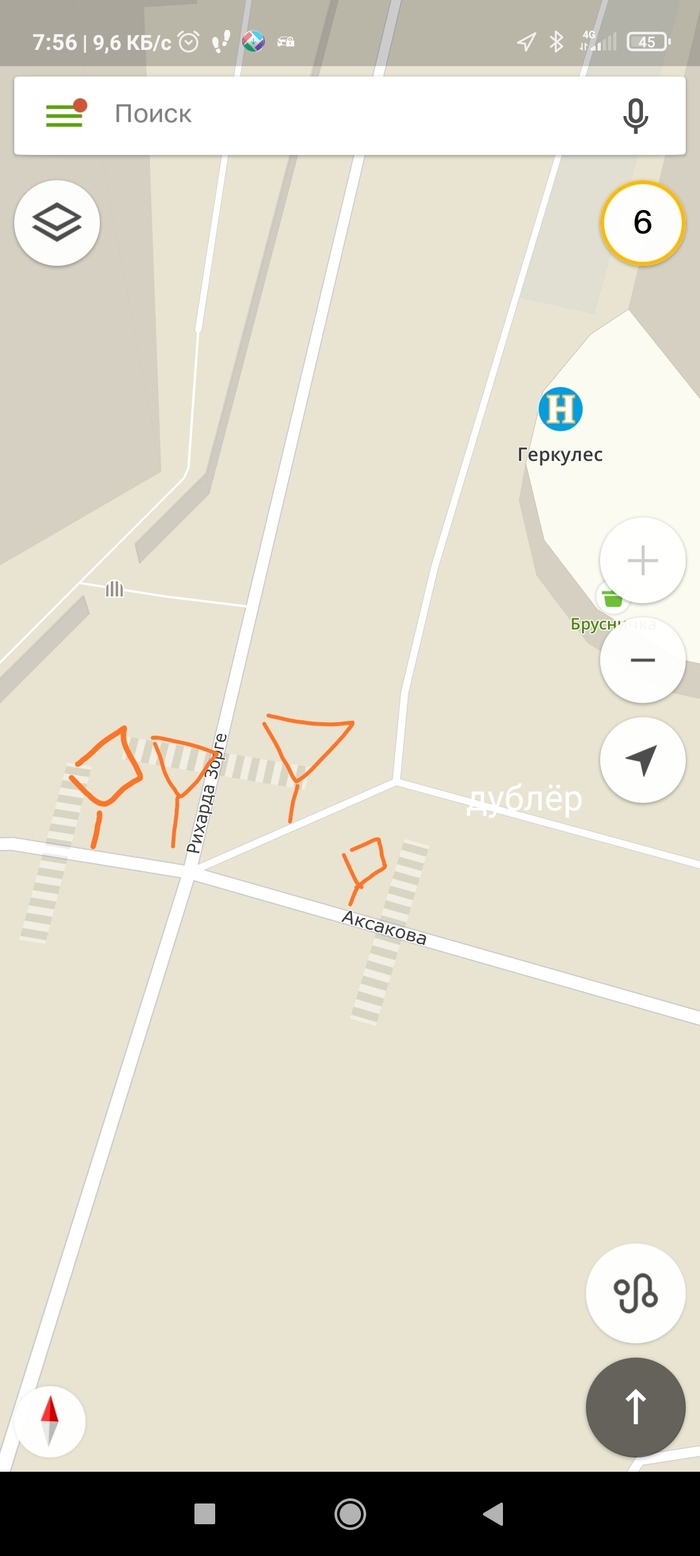The width and height of the screenshot is (700, 1556).
Task: Open the traffic score 6 button
Action: [x=642, y=223]
